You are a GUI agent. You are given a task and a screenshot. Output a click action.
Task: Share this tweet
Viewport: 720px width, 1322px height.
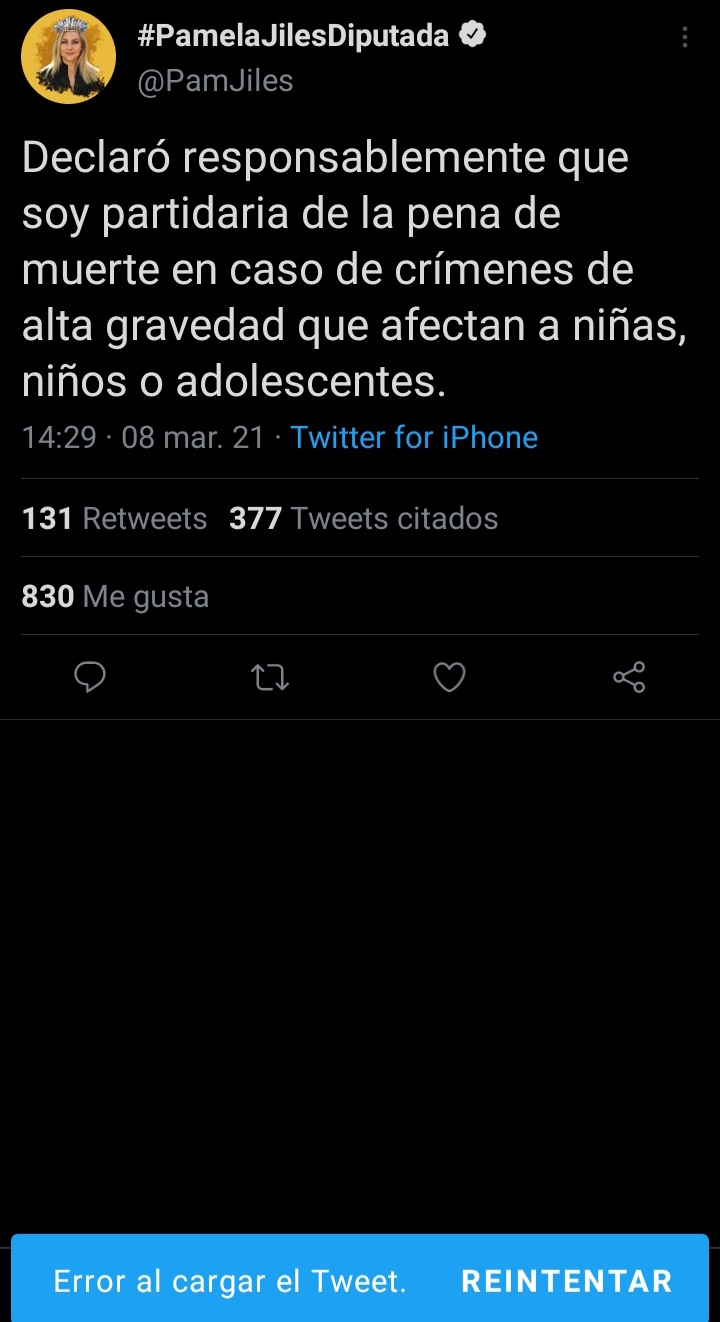click(629, 678)
